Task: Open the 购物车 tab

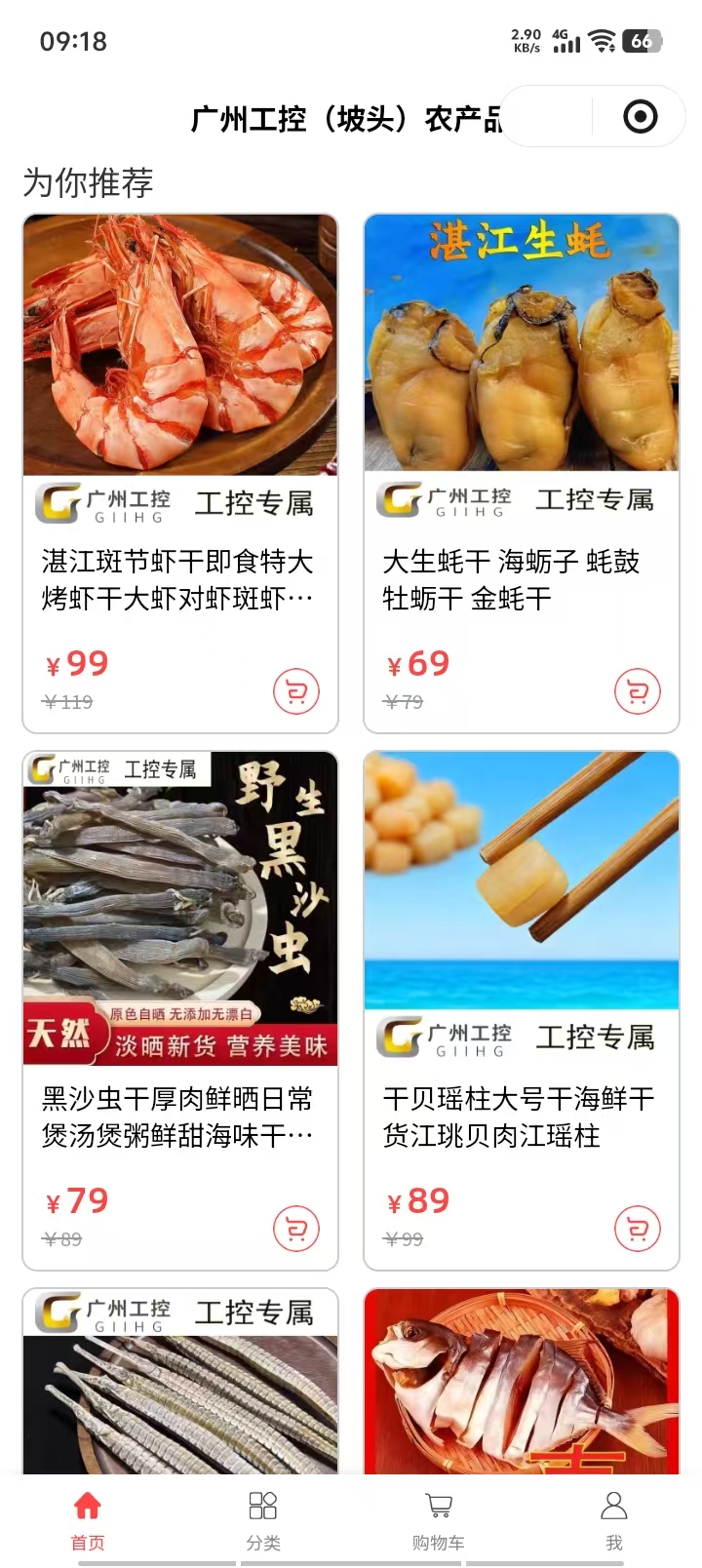Action: tap(439, 1519)
